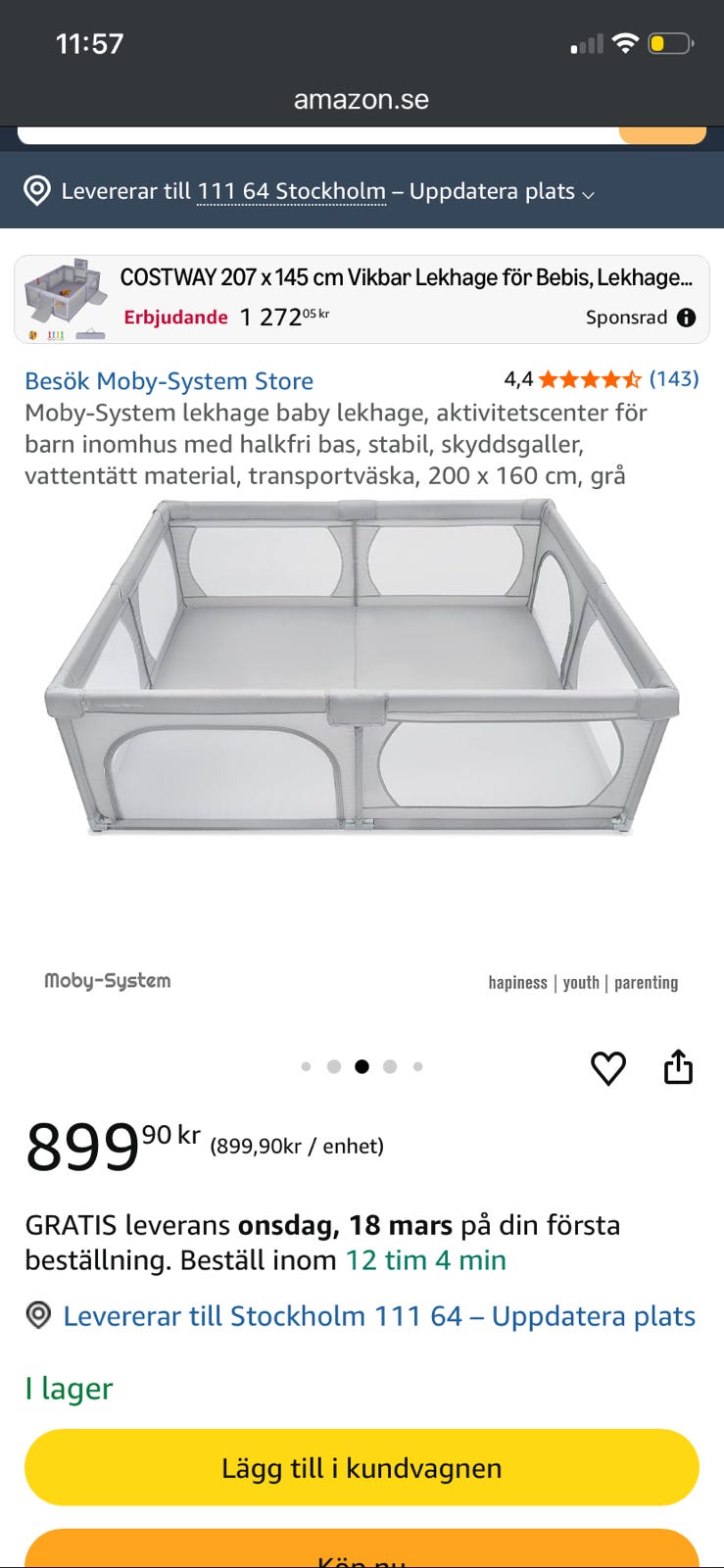This screenshot has width=724, height=1568.
Task: Click the location pin next to Stockholm address
Action: pos(39,1316)
